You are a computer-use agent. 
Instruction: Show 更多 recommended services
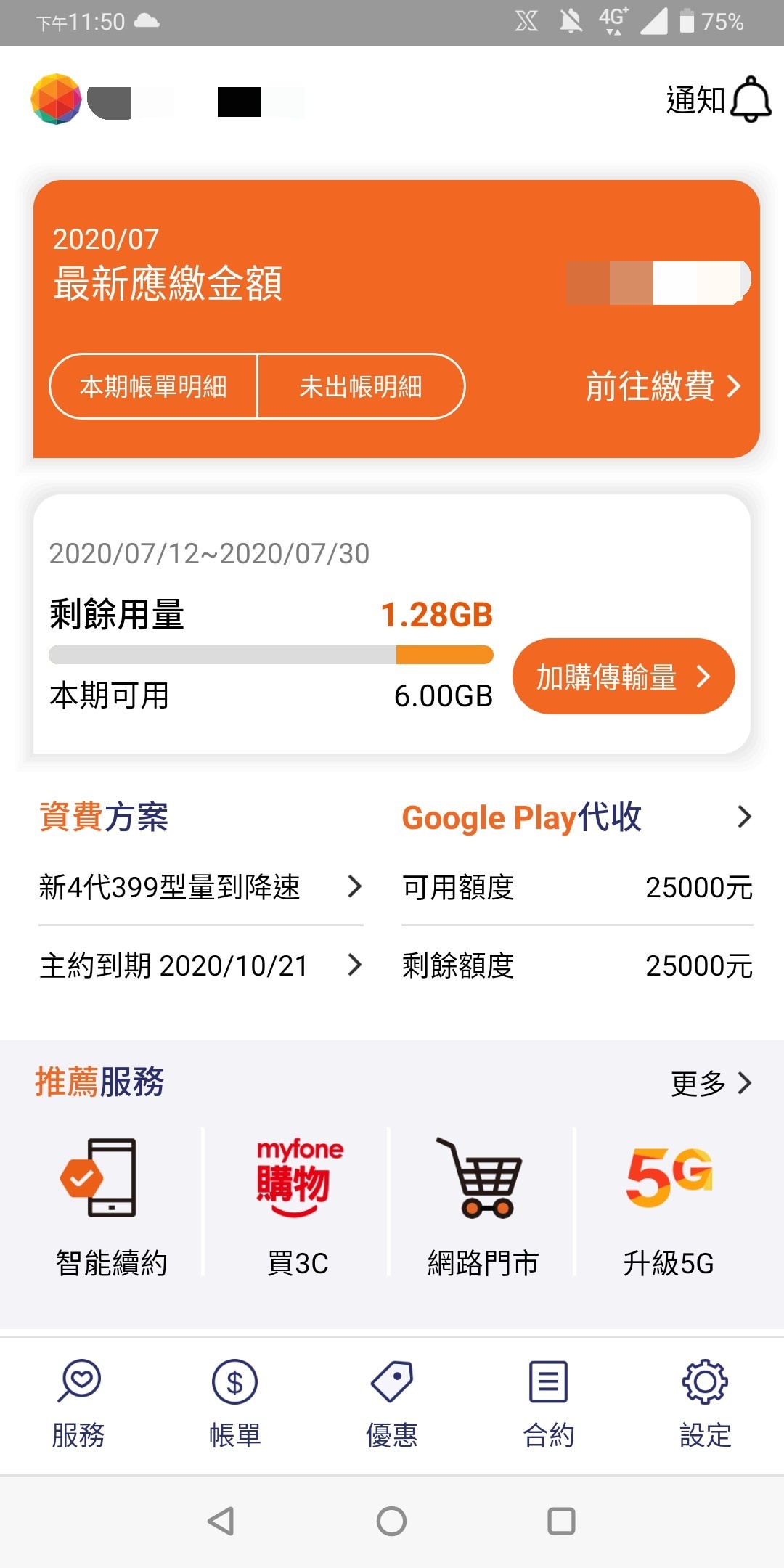(x=711, y=1083)
